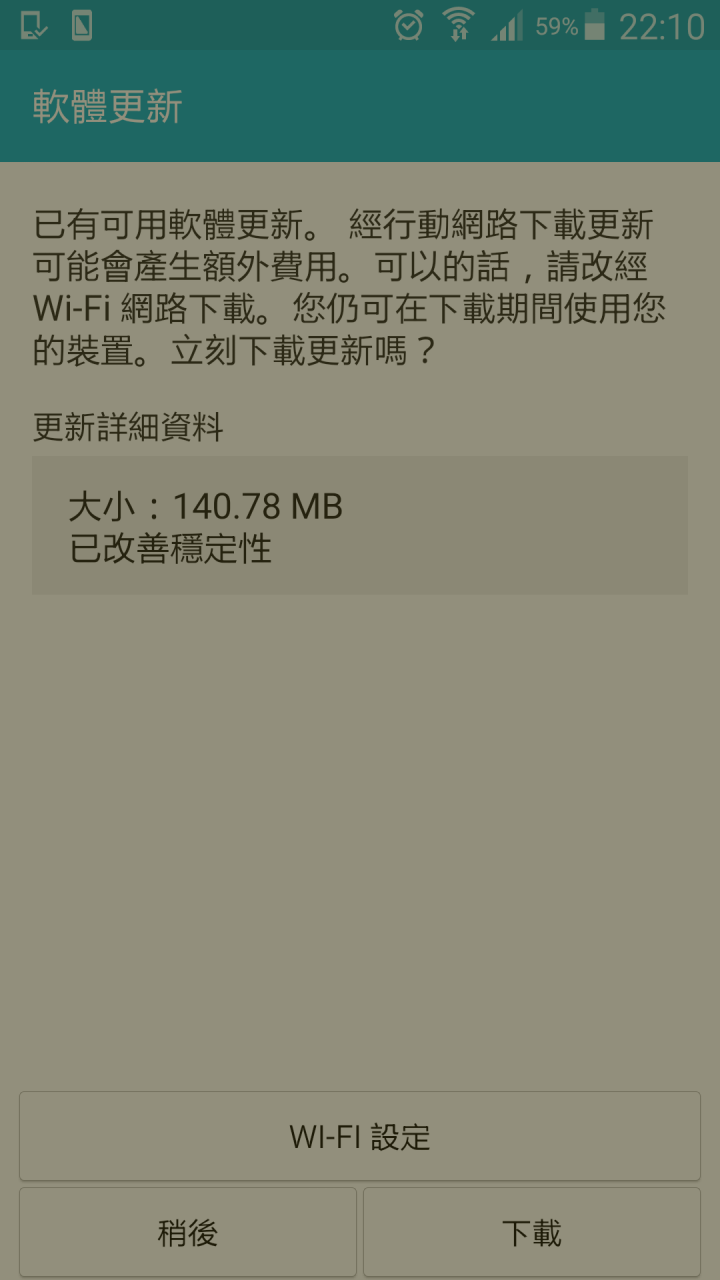Open WI-FI 設定 button
The image size is (720, 1280).
(360, 1137)
